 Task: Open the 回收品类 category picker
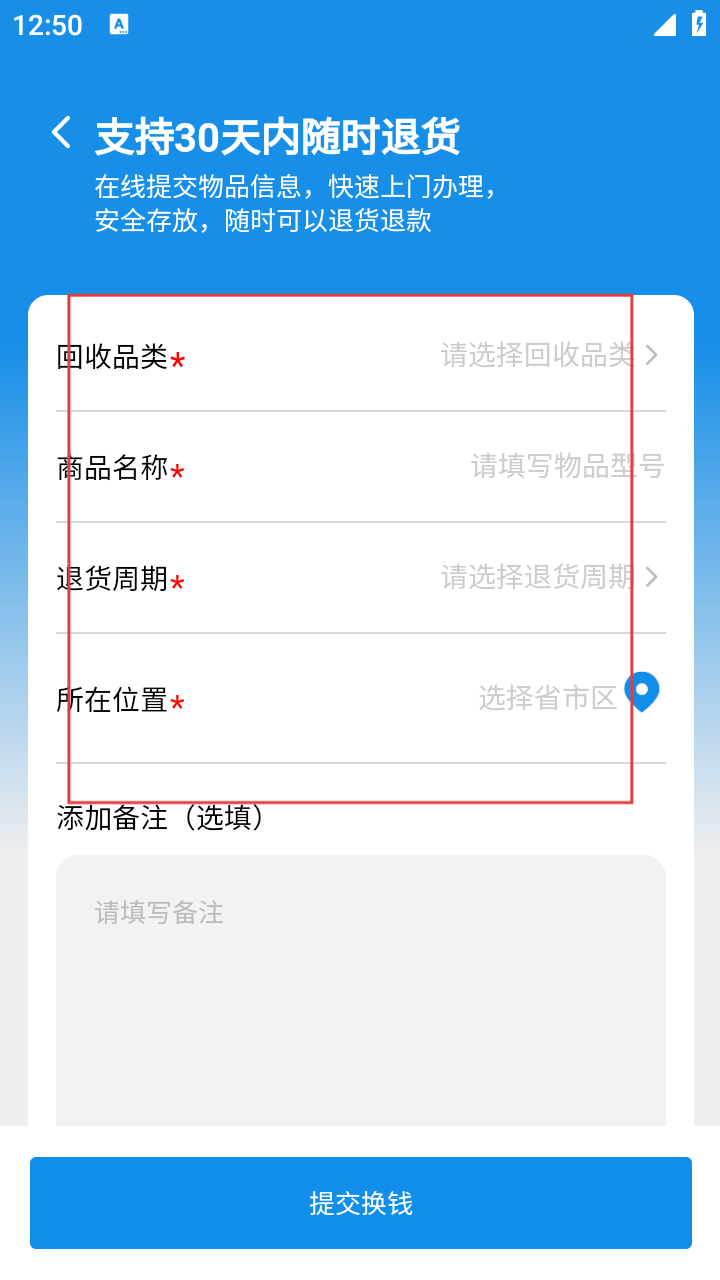pos(361,355)
